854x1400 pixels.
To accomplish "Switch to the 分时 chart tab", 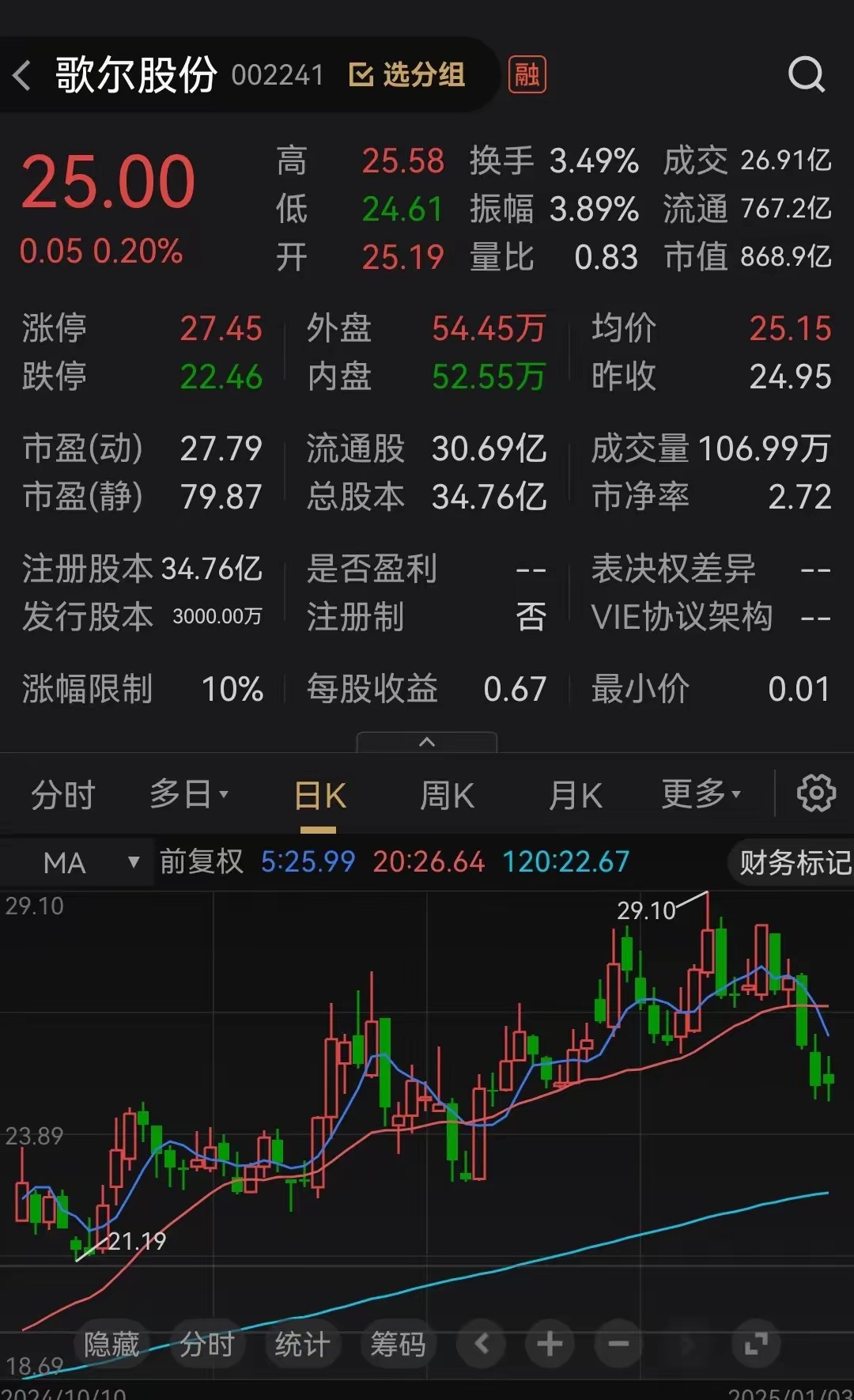I will pos(63,795).
